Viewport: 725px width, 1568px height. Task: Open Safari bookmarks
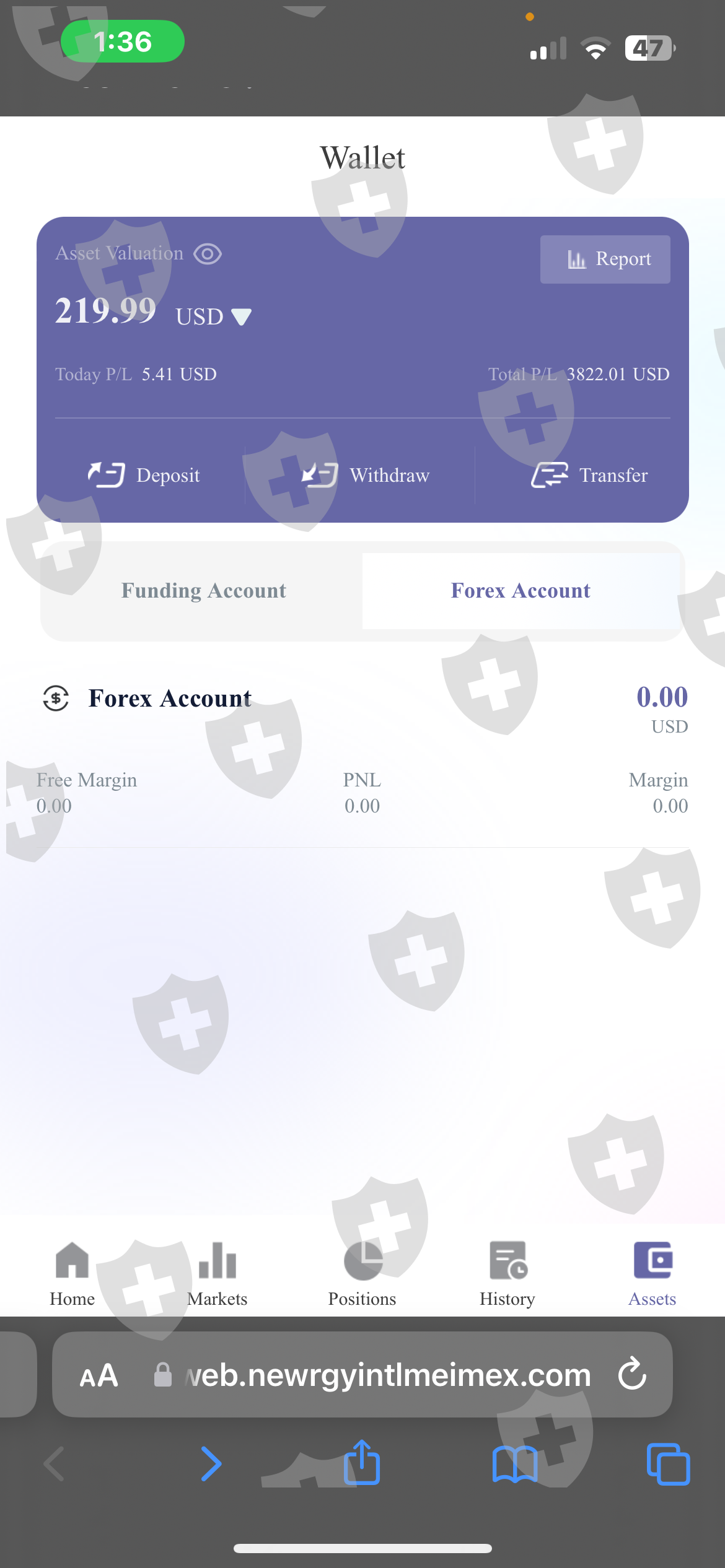click(x=515, y=1464)
